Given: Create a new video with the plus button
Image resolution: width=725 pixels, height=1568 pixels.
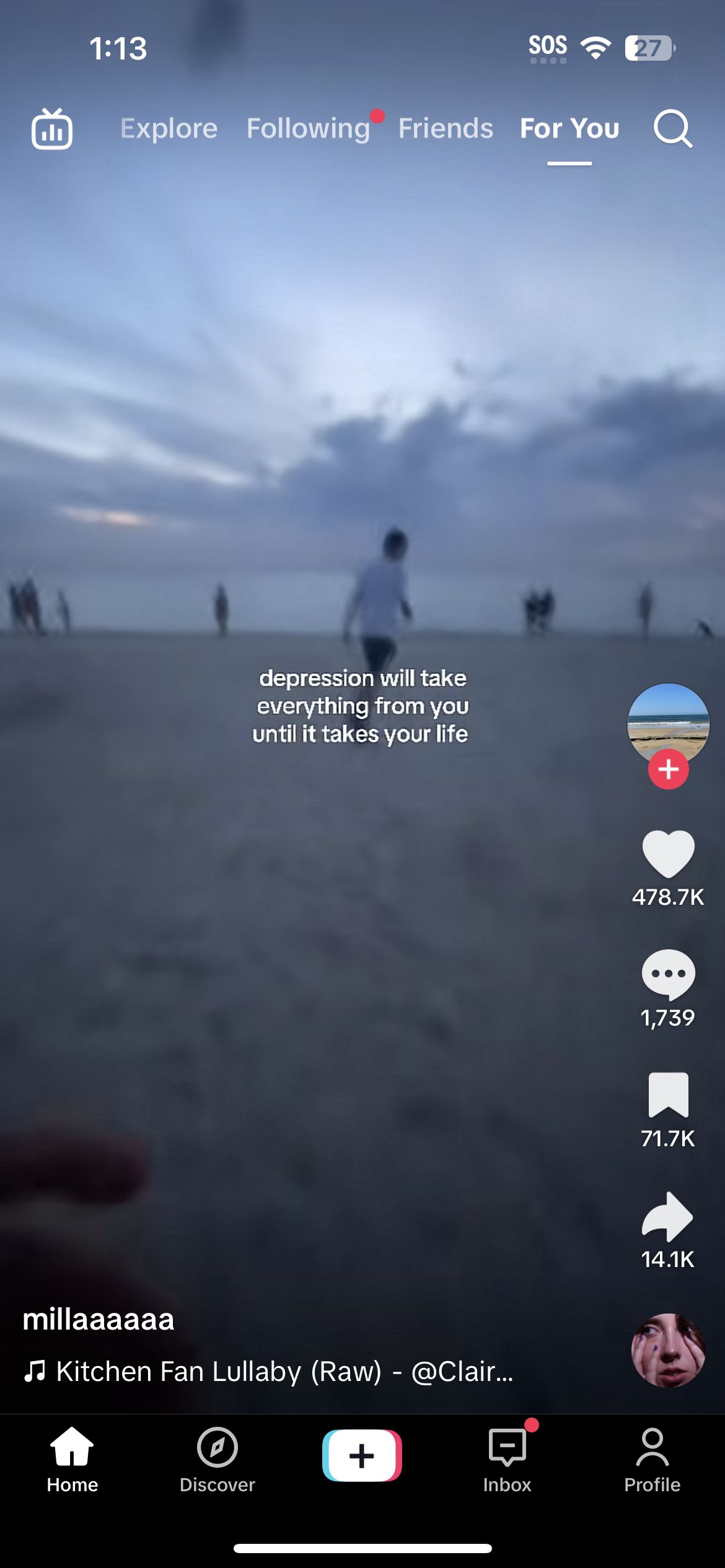Looking at the screenshot, I should [x=362, y=1455].
